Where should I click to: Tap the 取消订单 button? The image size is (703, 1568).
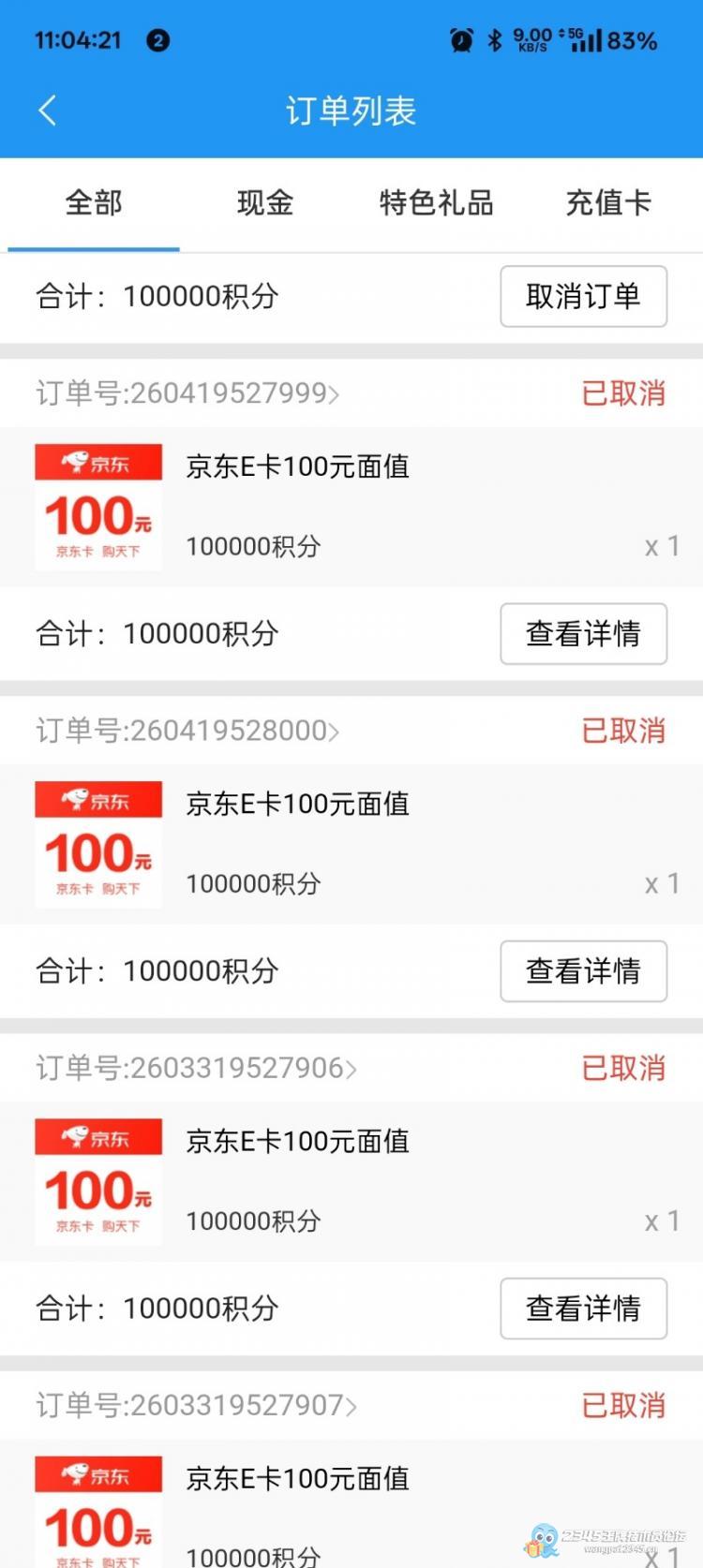point(583,297)
